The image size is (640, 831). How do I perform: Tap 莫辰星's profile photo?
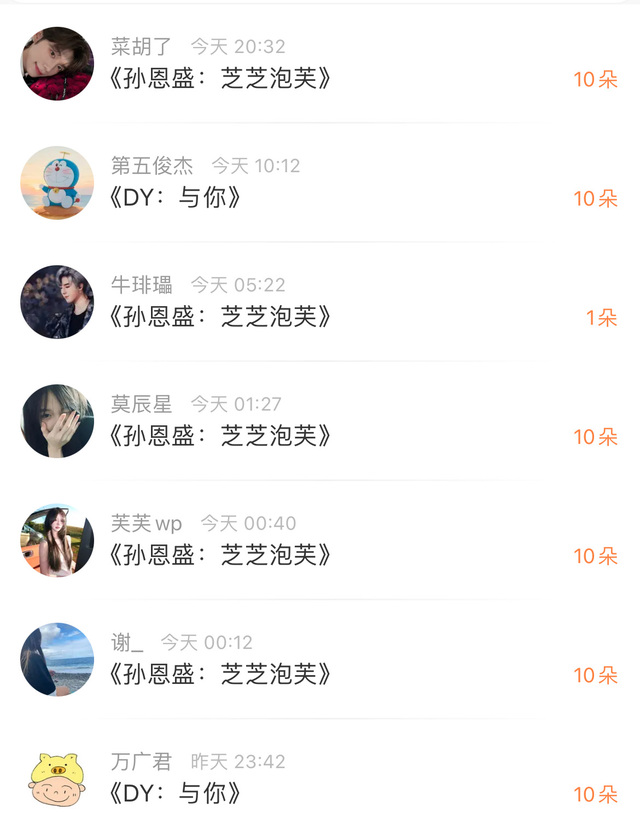[57, 421]
